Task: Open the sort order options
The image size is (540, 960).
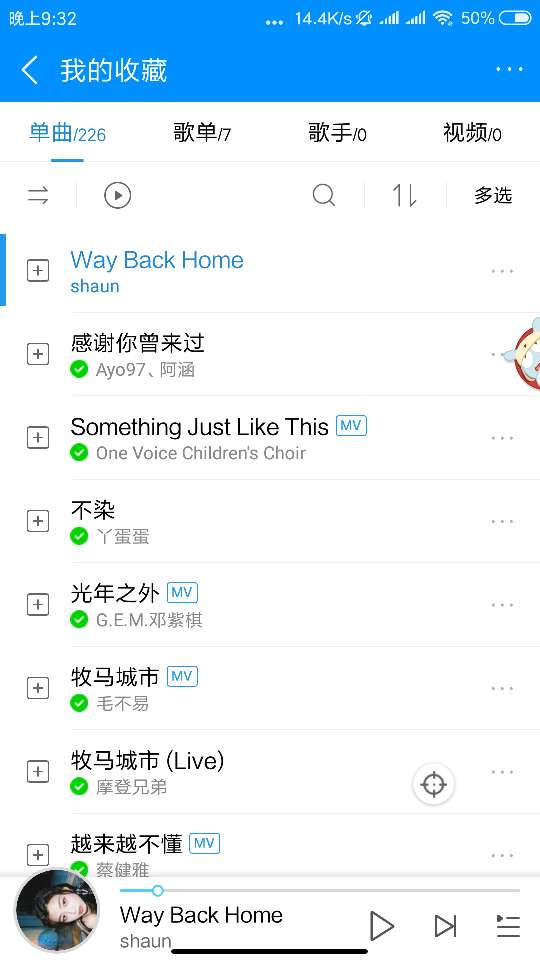Action: (405, 196)
